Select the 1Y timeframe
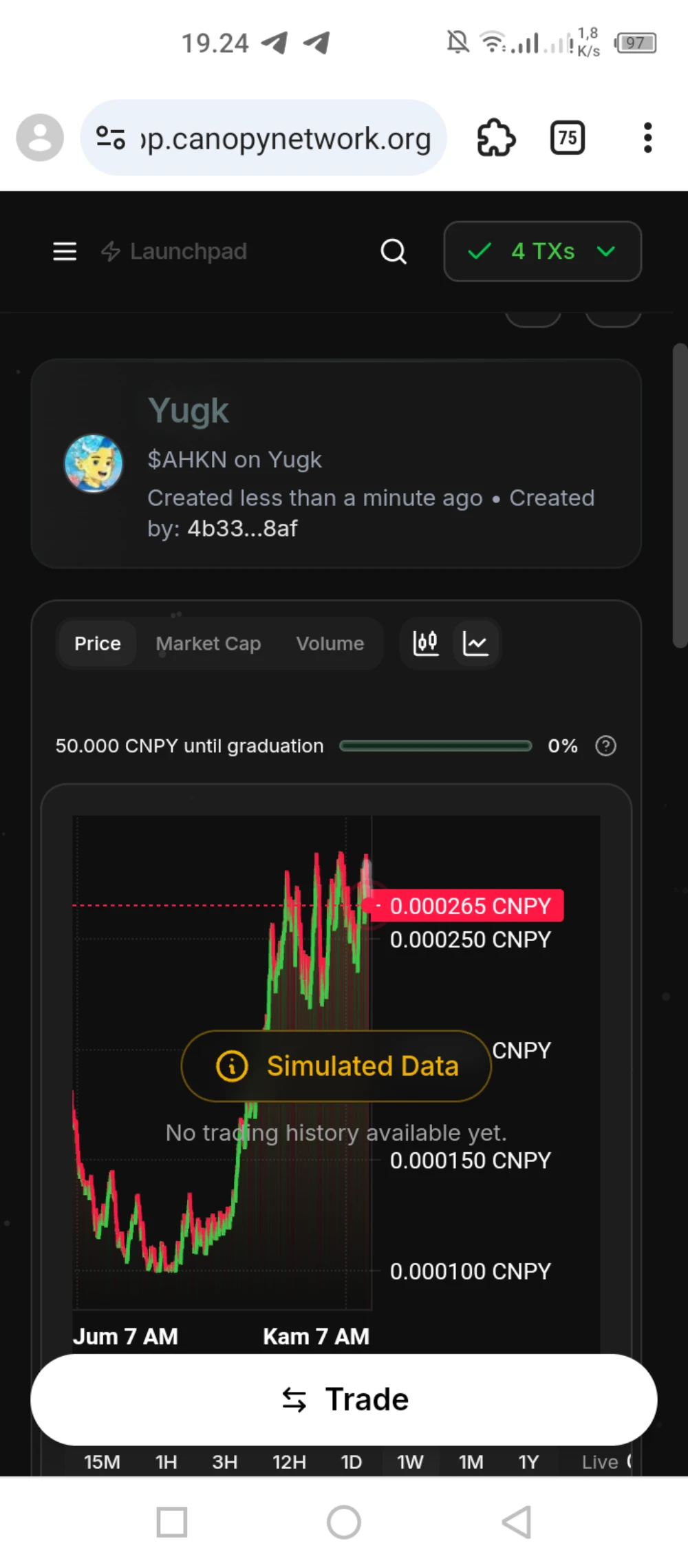This screenshot has height=1568, width=688. pyautogui.click(x=528, y=1461)
